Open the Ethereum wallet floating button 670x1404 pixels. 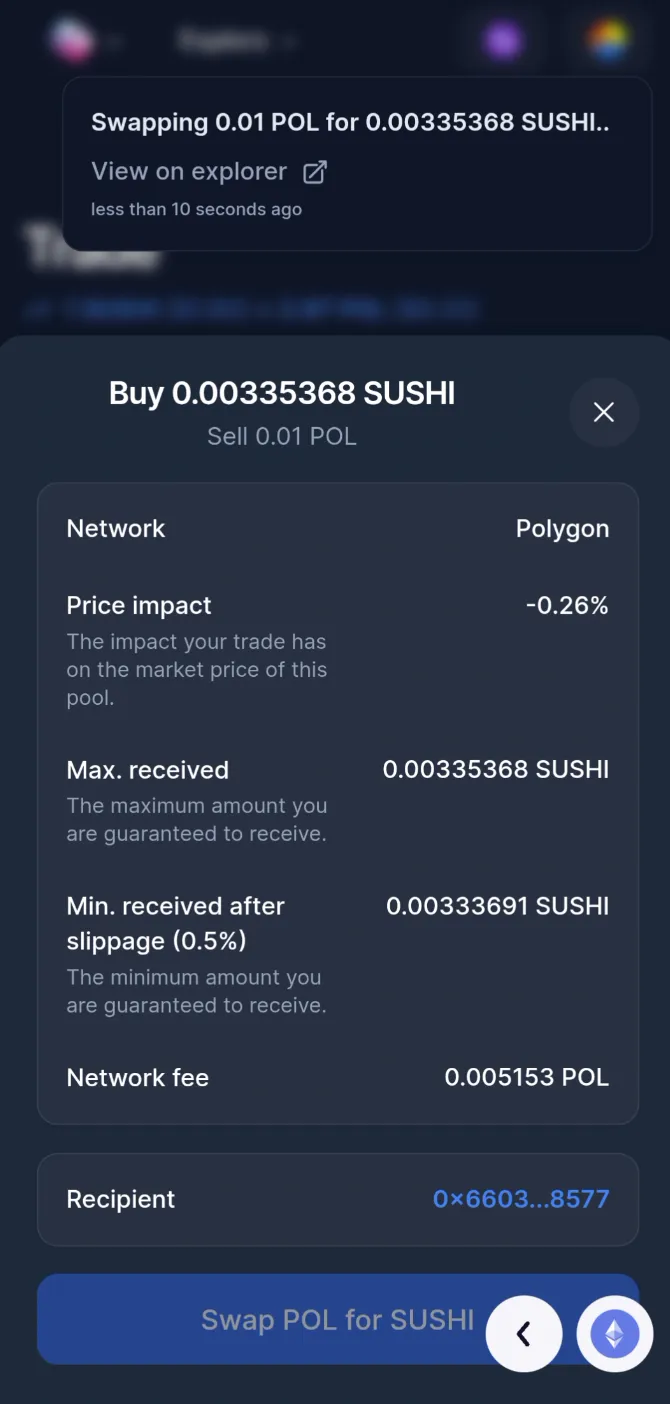[x=614, y=1334]
